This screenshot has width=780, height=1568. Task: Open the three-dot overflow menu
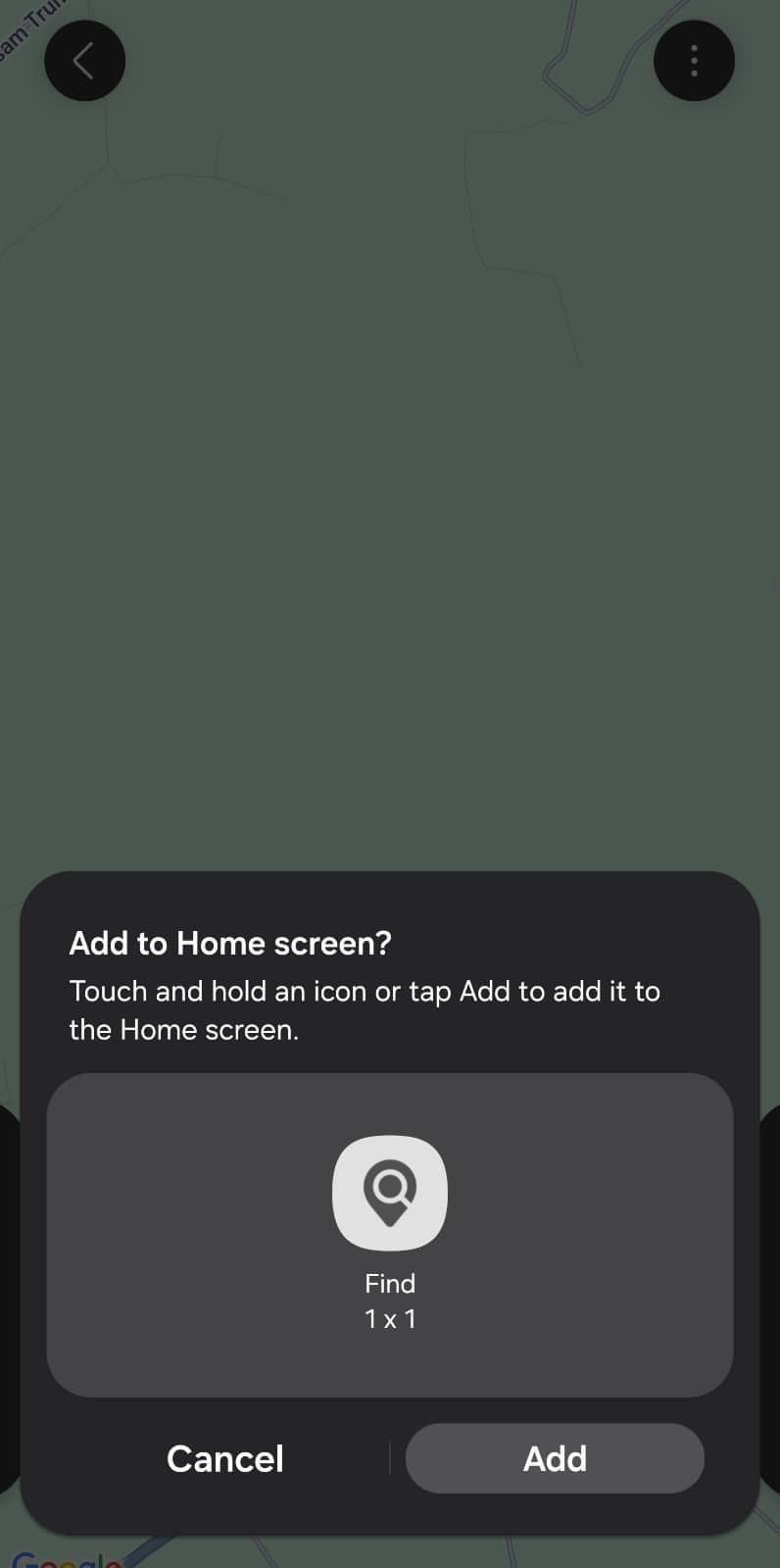tap(694, 61)
